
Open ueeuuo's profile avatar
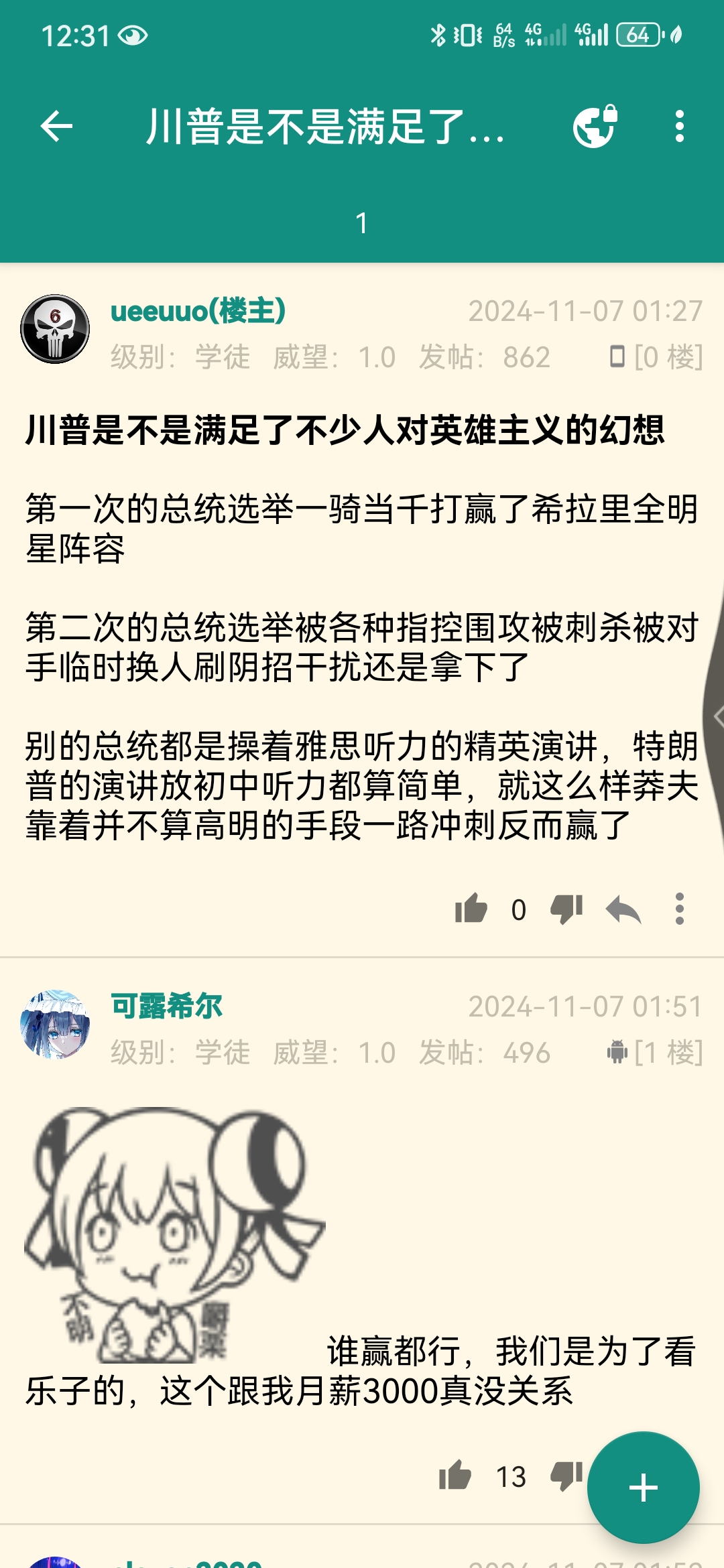(x=55, y=329)
